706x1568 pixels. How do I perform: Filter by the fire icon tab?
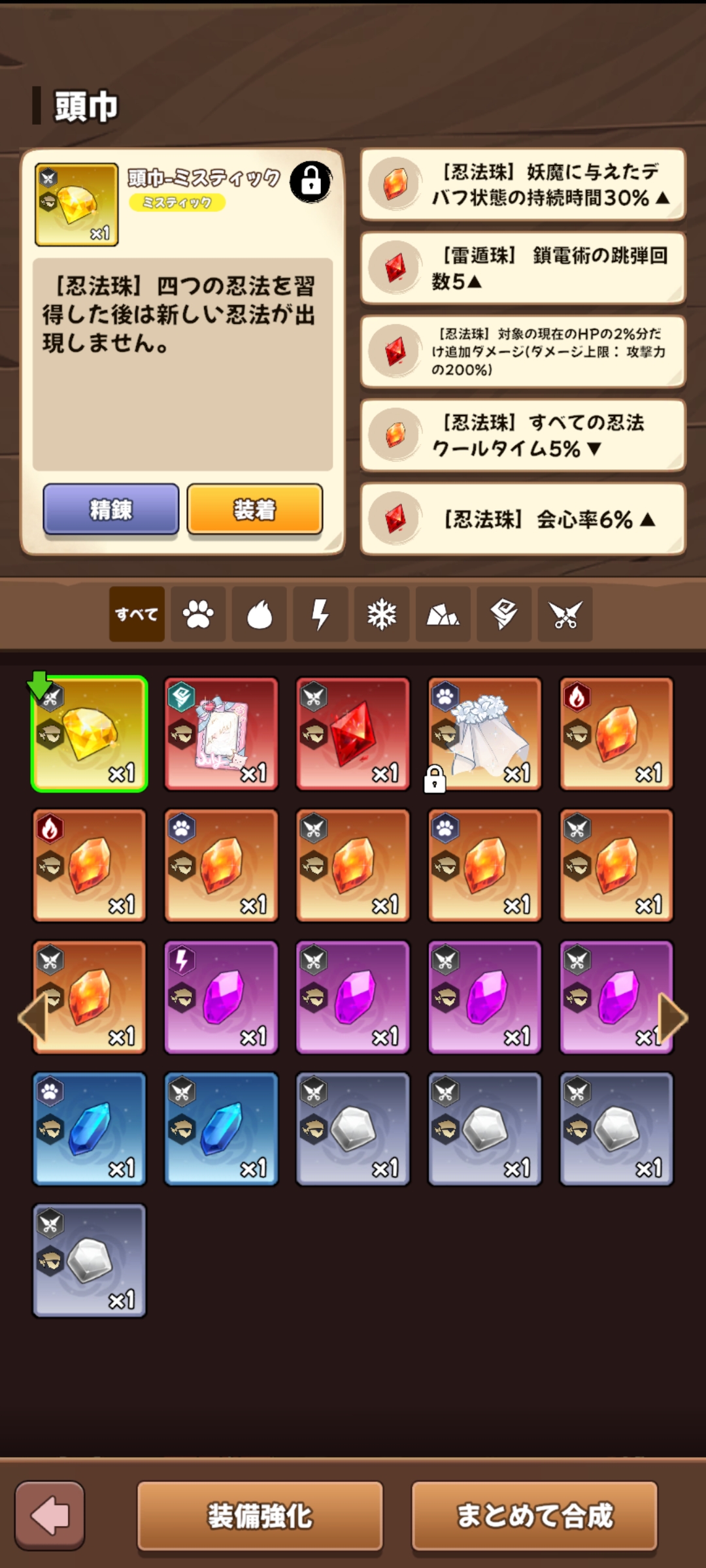260,614
